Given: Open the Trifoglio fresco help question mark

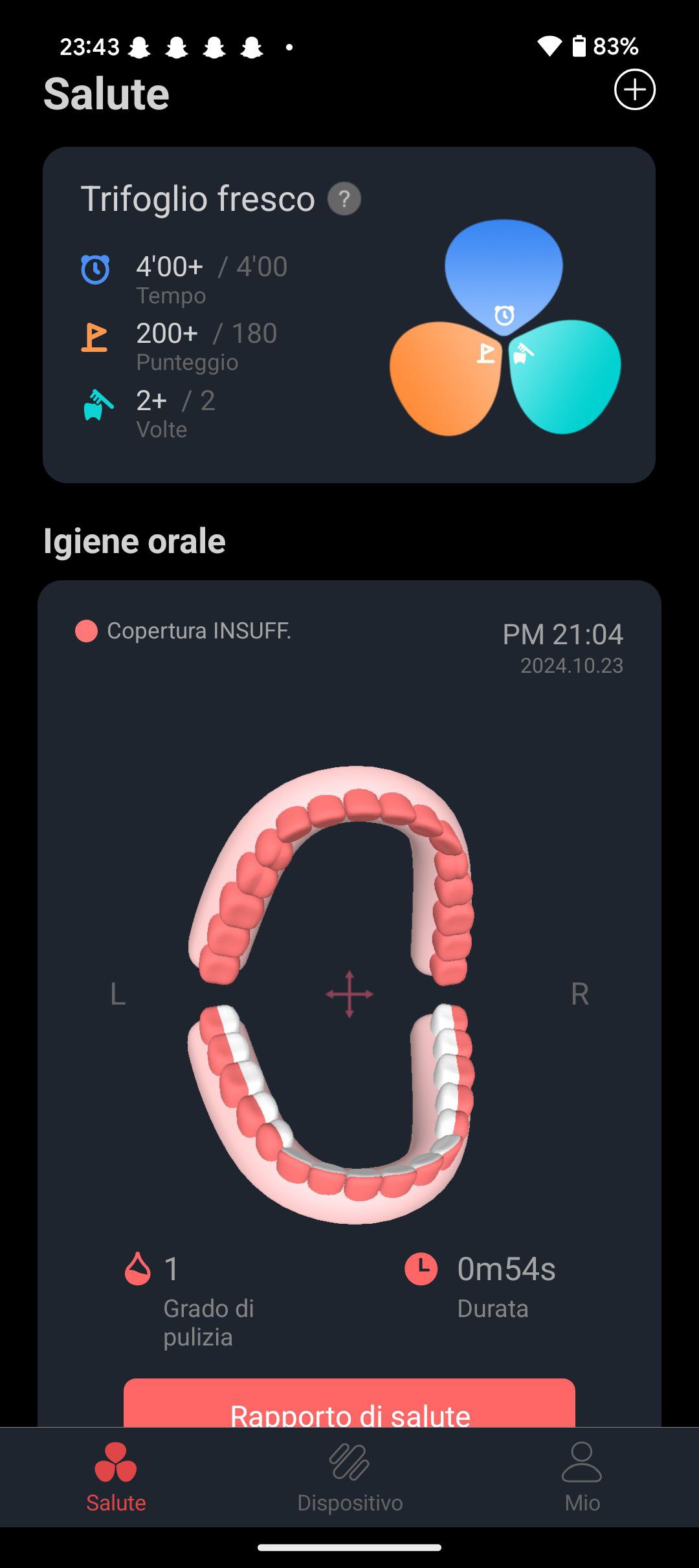Looking at the screenshot, I should point(344,199).
